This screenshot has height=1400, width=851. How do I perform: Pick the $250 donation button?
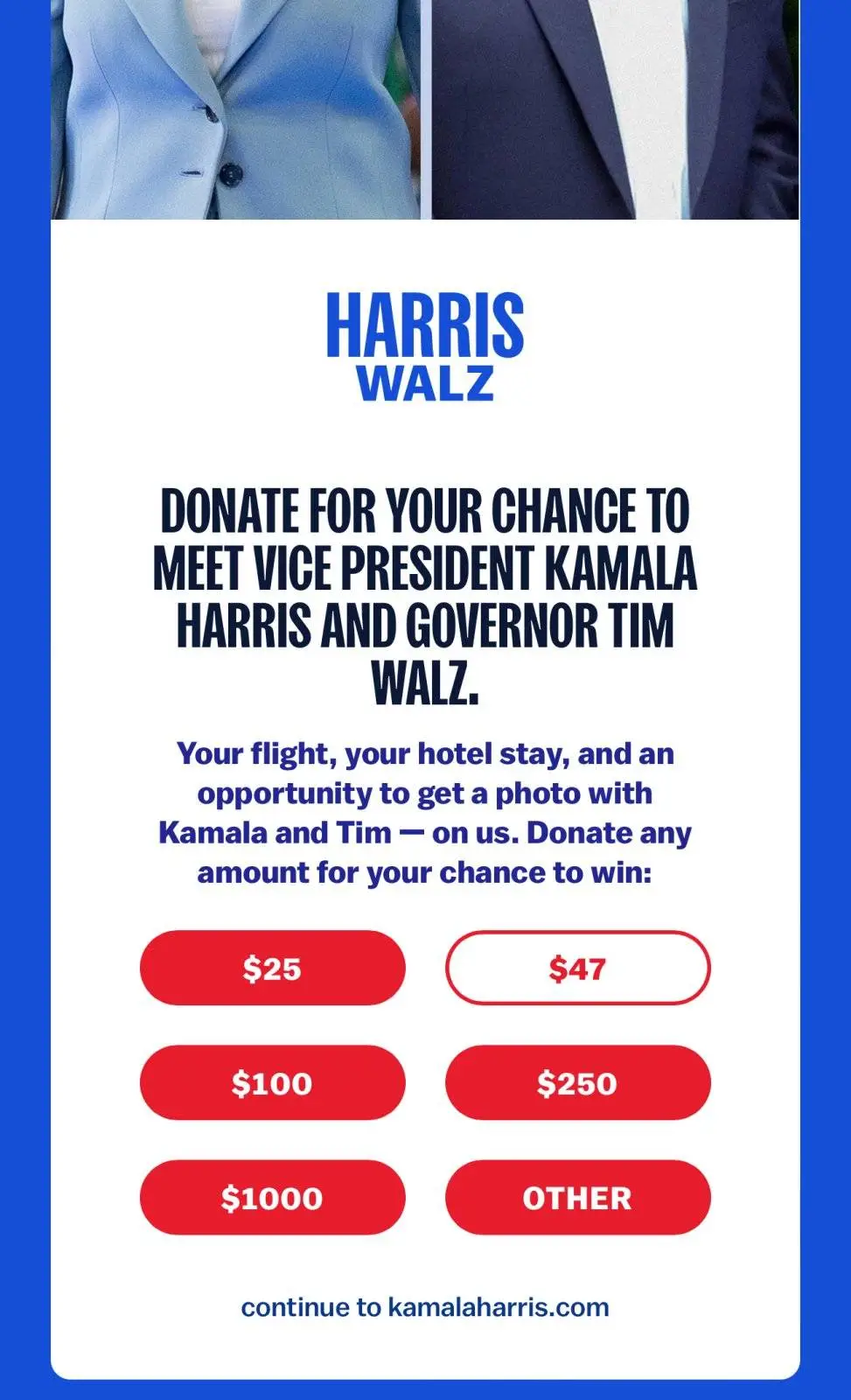(x=577, y=1082)
